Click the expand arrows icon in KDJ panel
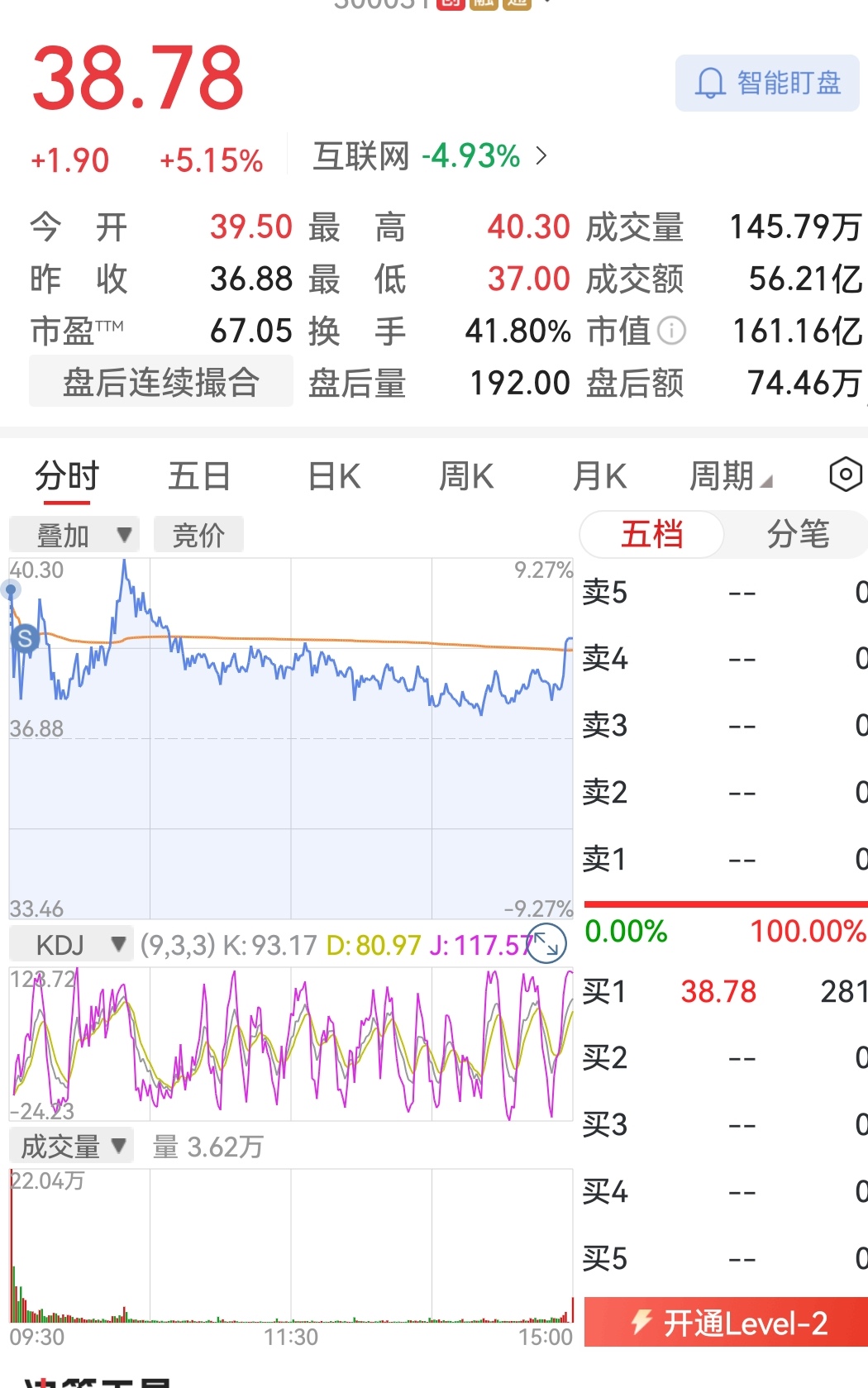Viewport: 868px width, 1388px height. pos(548,943)
